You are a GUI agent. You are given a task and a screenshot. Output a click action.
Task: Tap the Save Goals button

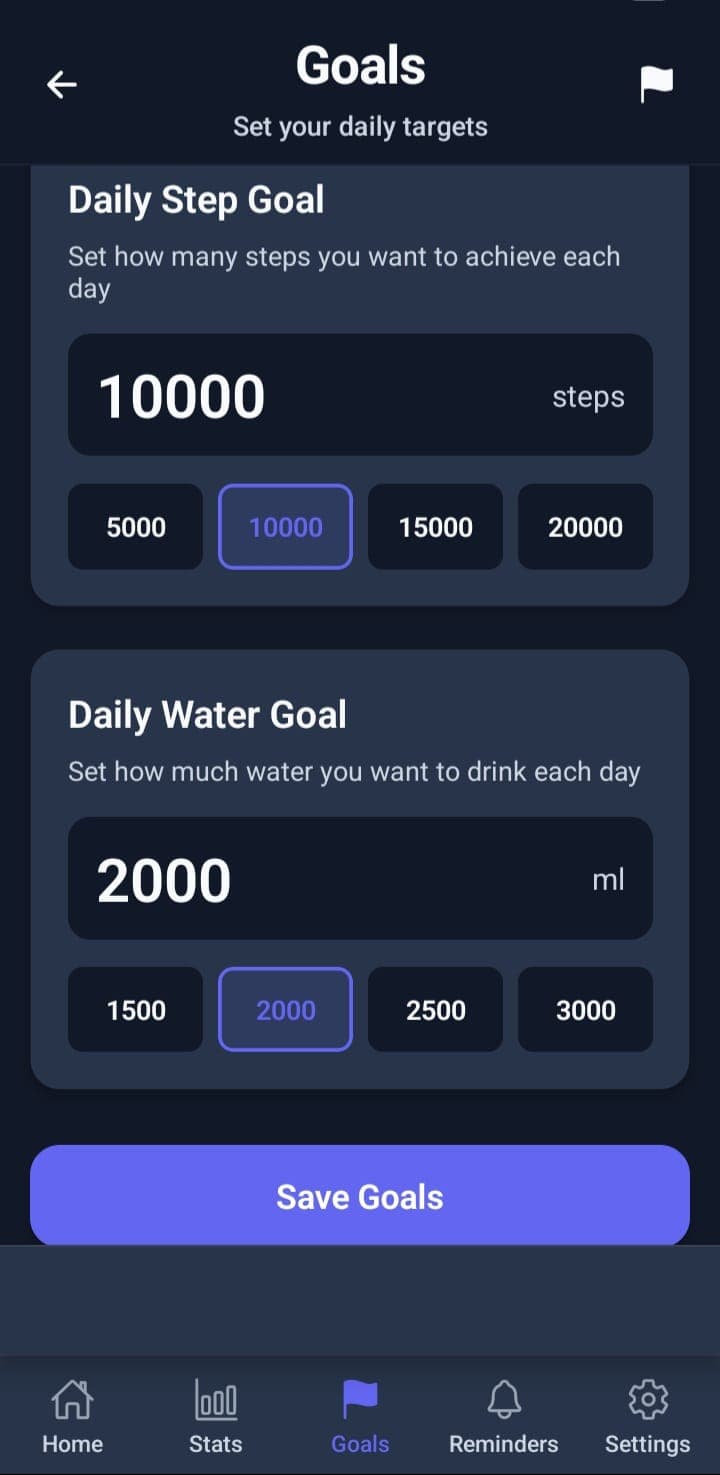[x=359, y=1195]
